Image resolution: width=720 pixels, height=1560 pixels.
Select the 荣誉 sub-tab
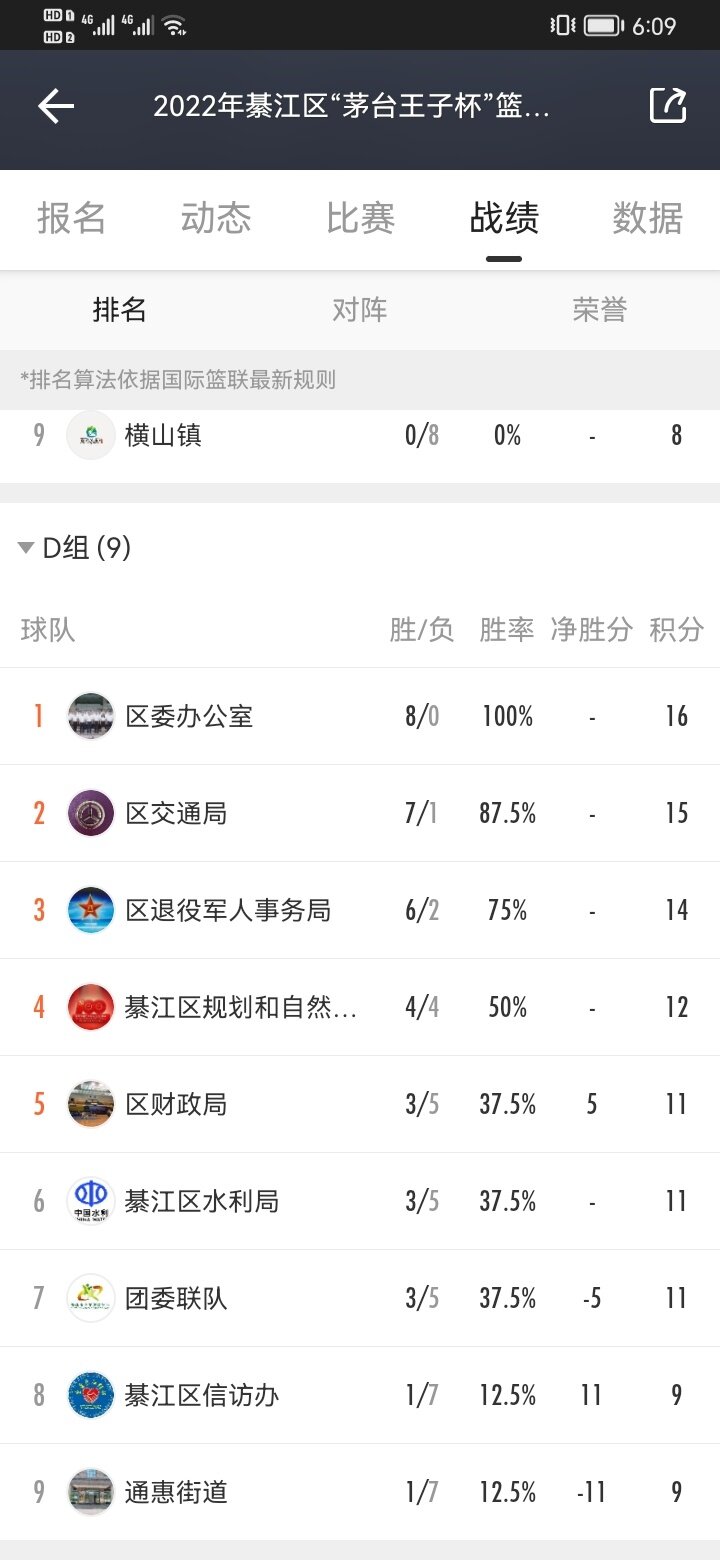pyautogui.click(x=600, y=310)
